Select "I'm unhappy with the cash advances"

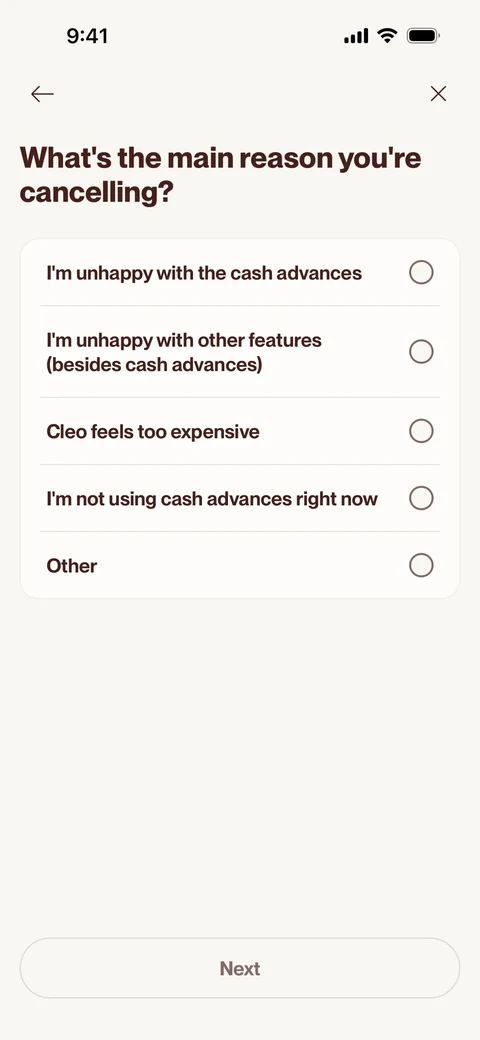[x=240, y=273]
